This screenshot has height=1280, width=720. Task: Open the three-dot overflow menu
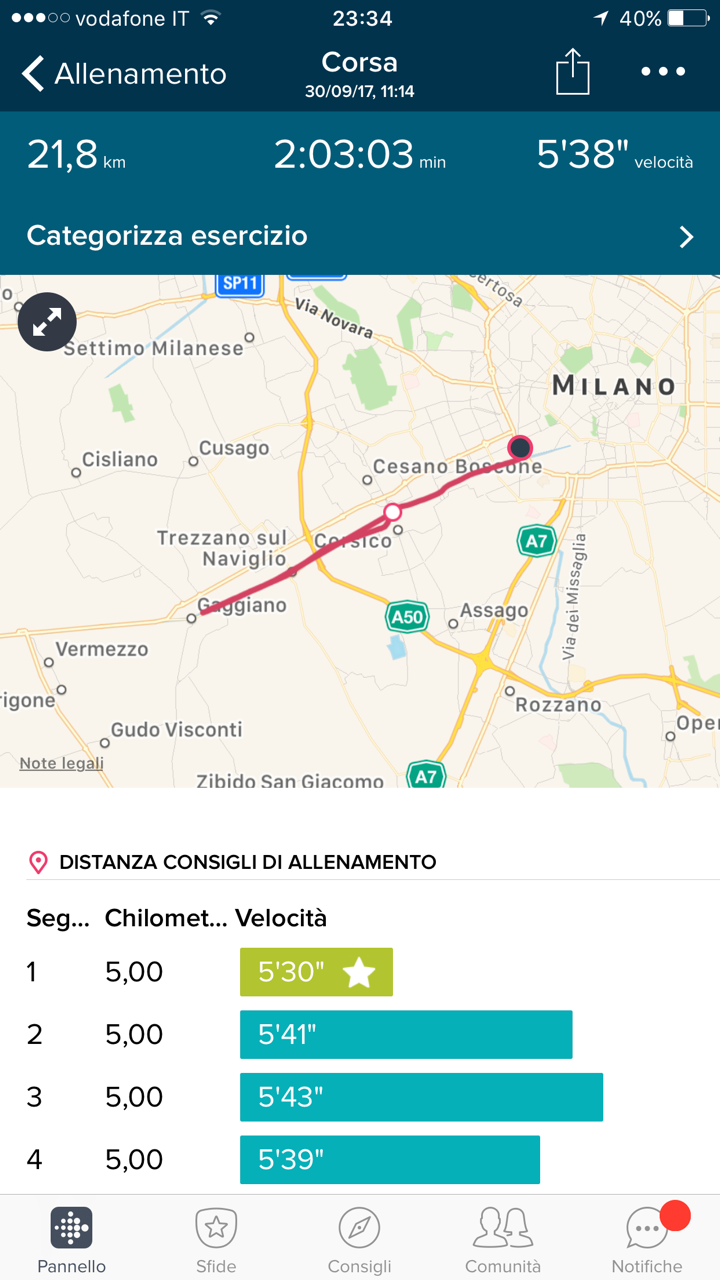[x=663, y=72]
